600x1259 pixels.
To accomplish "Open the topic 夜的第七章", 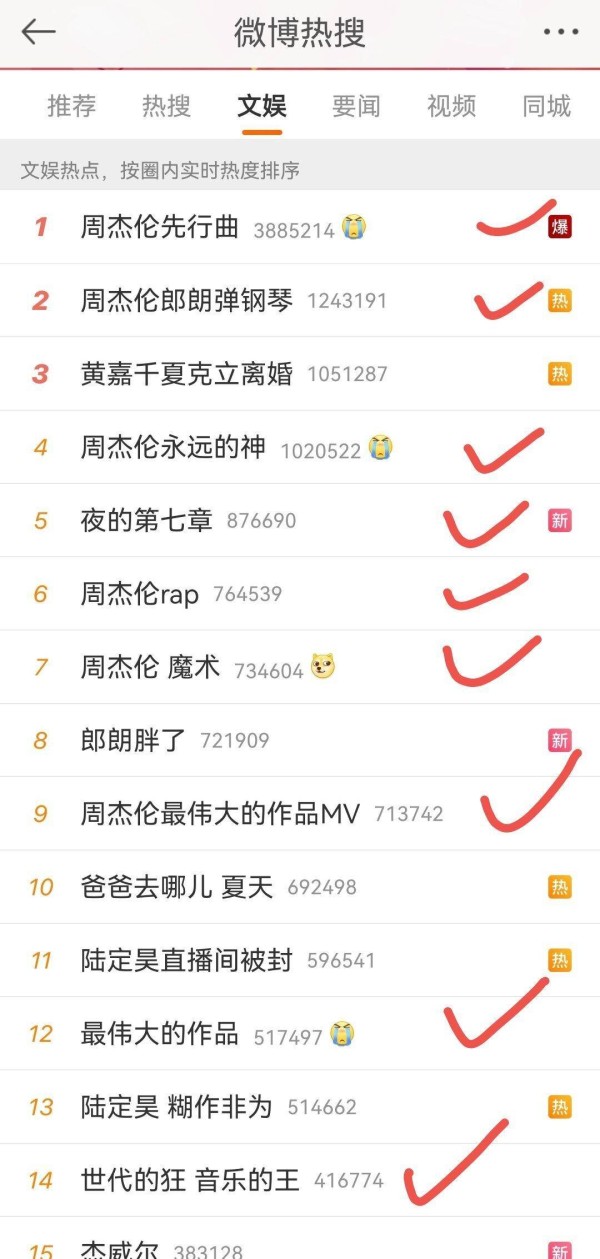I will [300, 520].
